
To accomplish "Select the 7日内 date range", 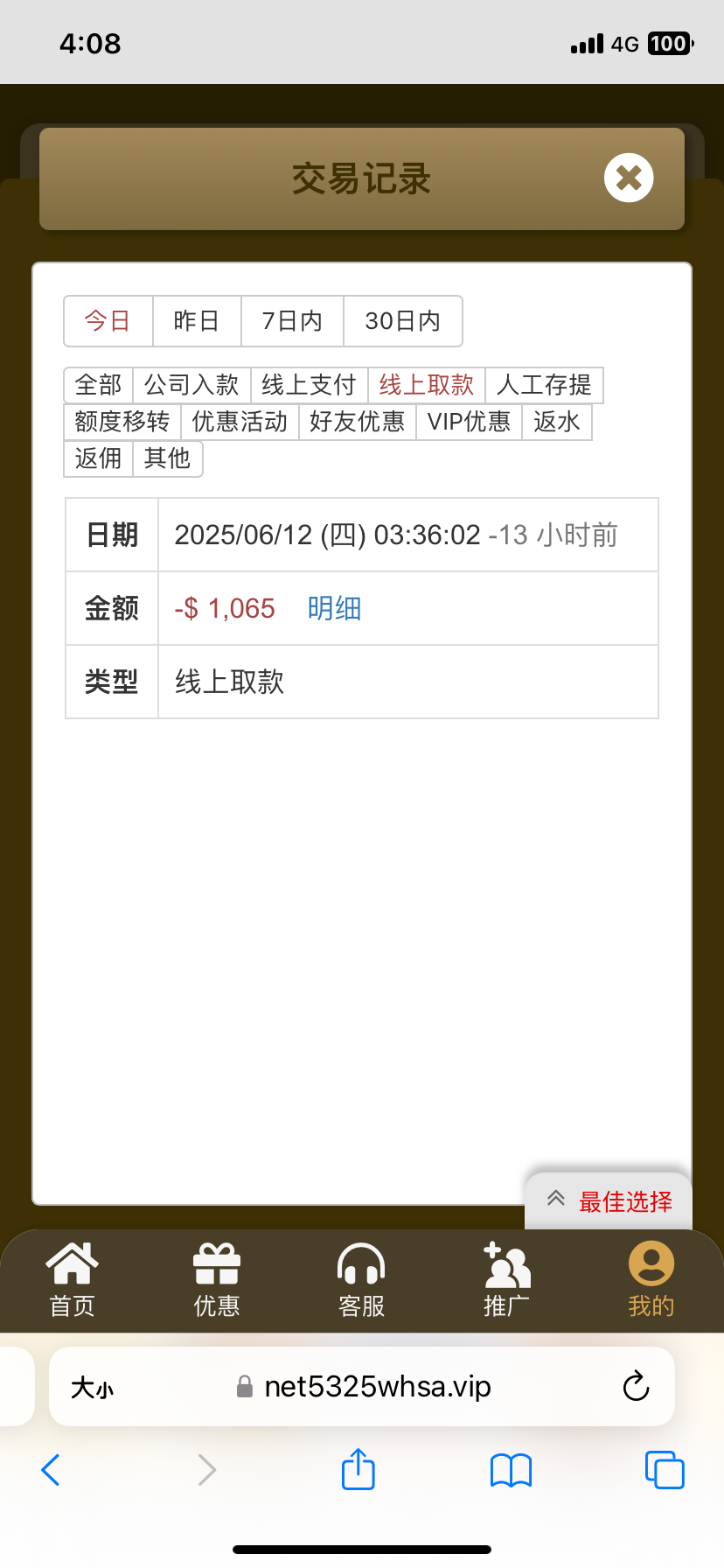I will click(x=292, y=321).
